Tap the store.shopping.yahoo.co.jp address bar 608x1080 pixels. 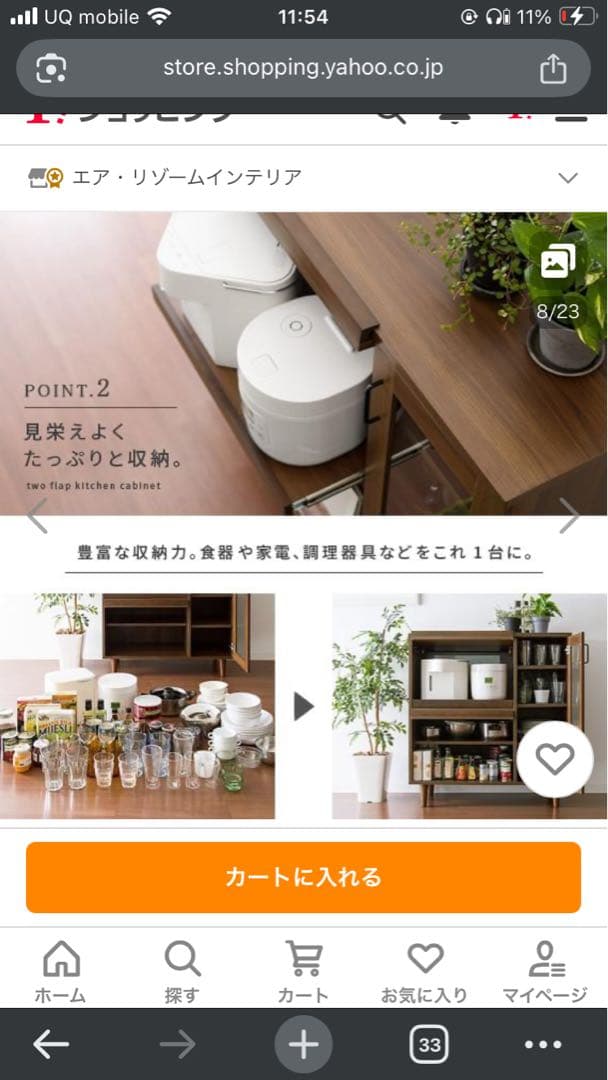coord(303,68)
